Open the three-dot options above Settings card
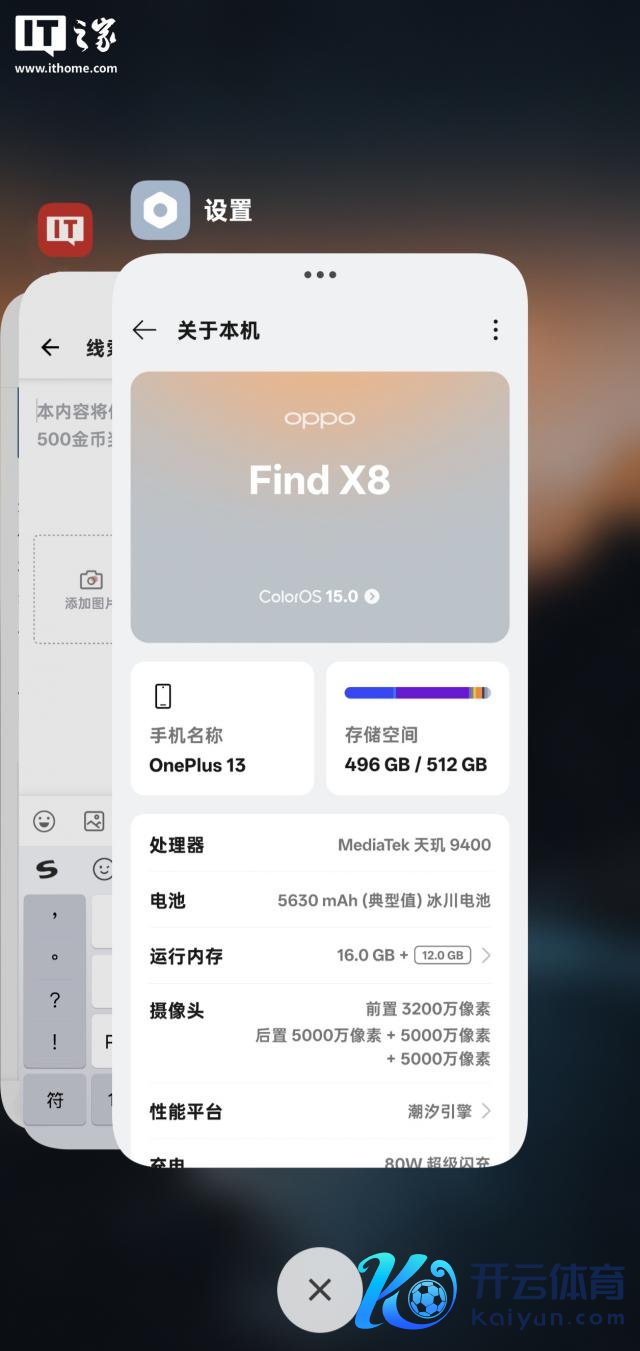The image size is (640, 1351). point(319,275)
